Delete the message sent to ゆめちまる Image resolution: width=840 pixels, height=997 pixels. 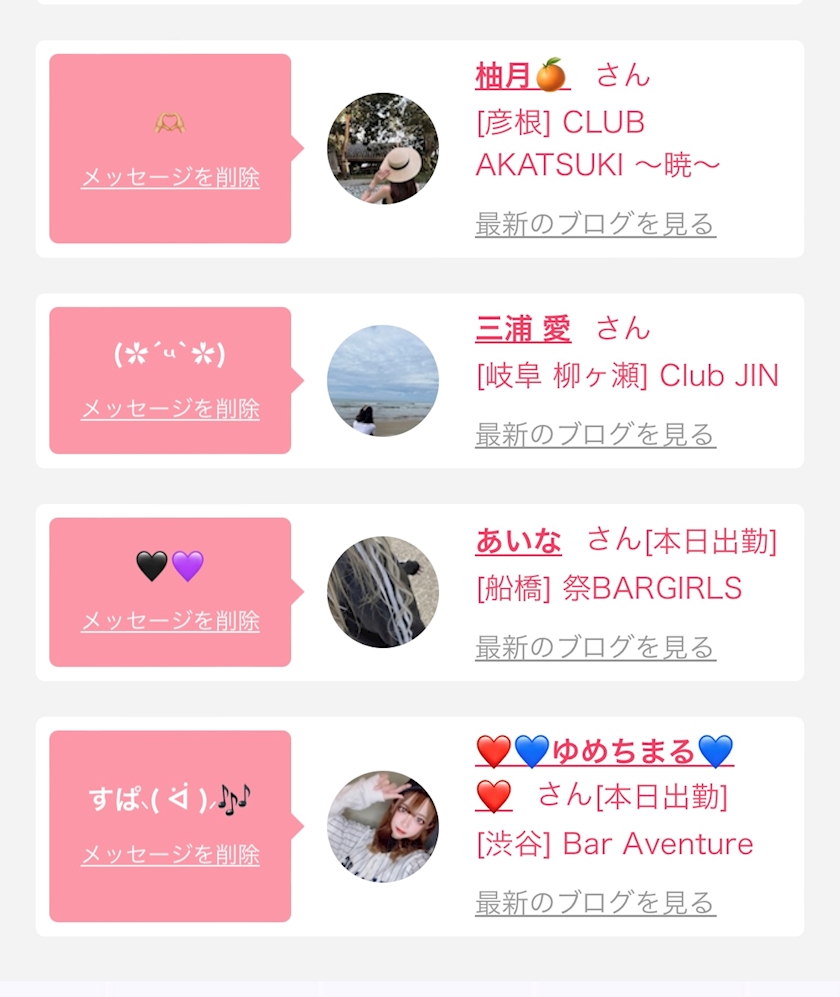tap(170, 855)
